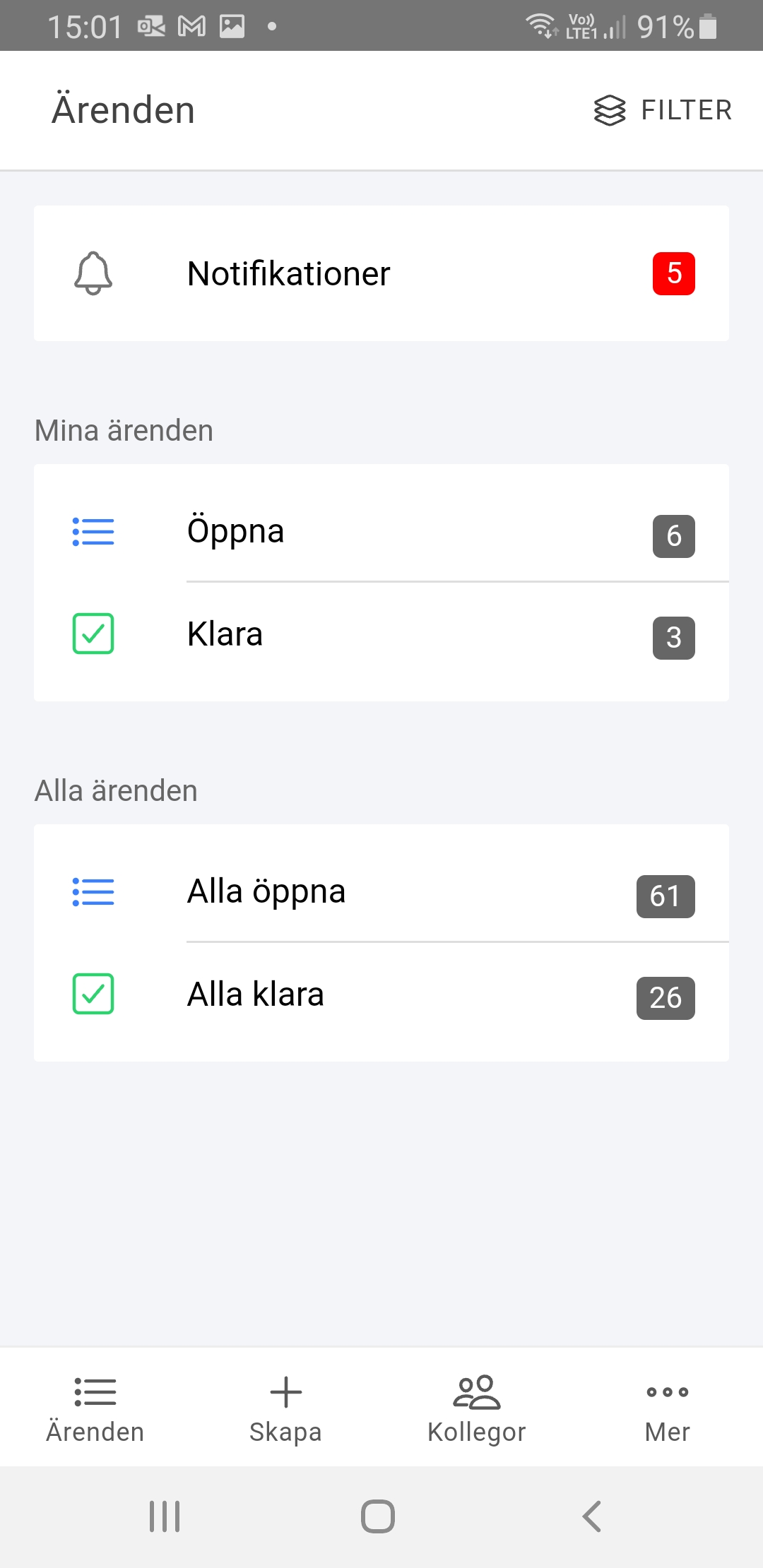This screenshot has width=763, height=1568.
Task: Select the Skapa tab
Action: (x=285, y=1407)
